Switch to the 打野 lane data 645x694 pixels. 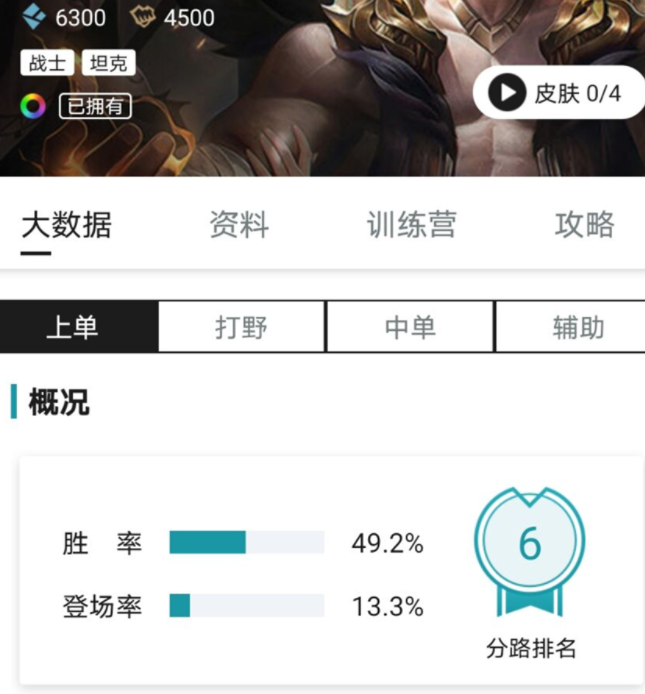click(x=242, y=327)
